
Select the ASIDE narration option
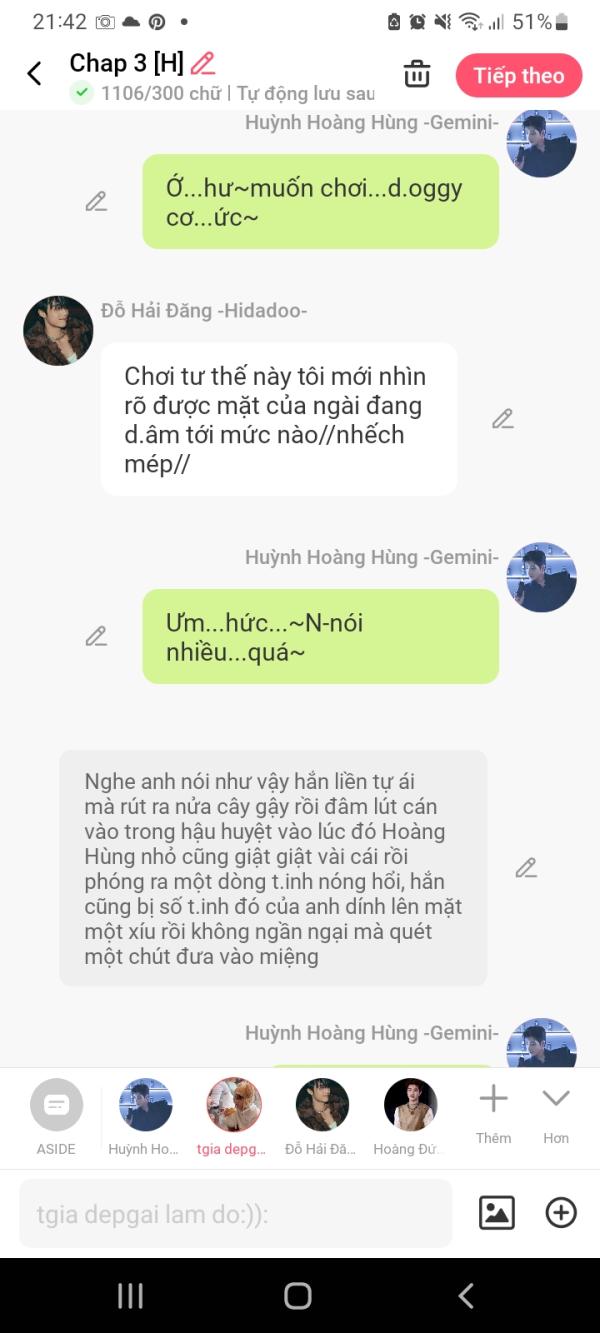click(x=56, y=1105)
